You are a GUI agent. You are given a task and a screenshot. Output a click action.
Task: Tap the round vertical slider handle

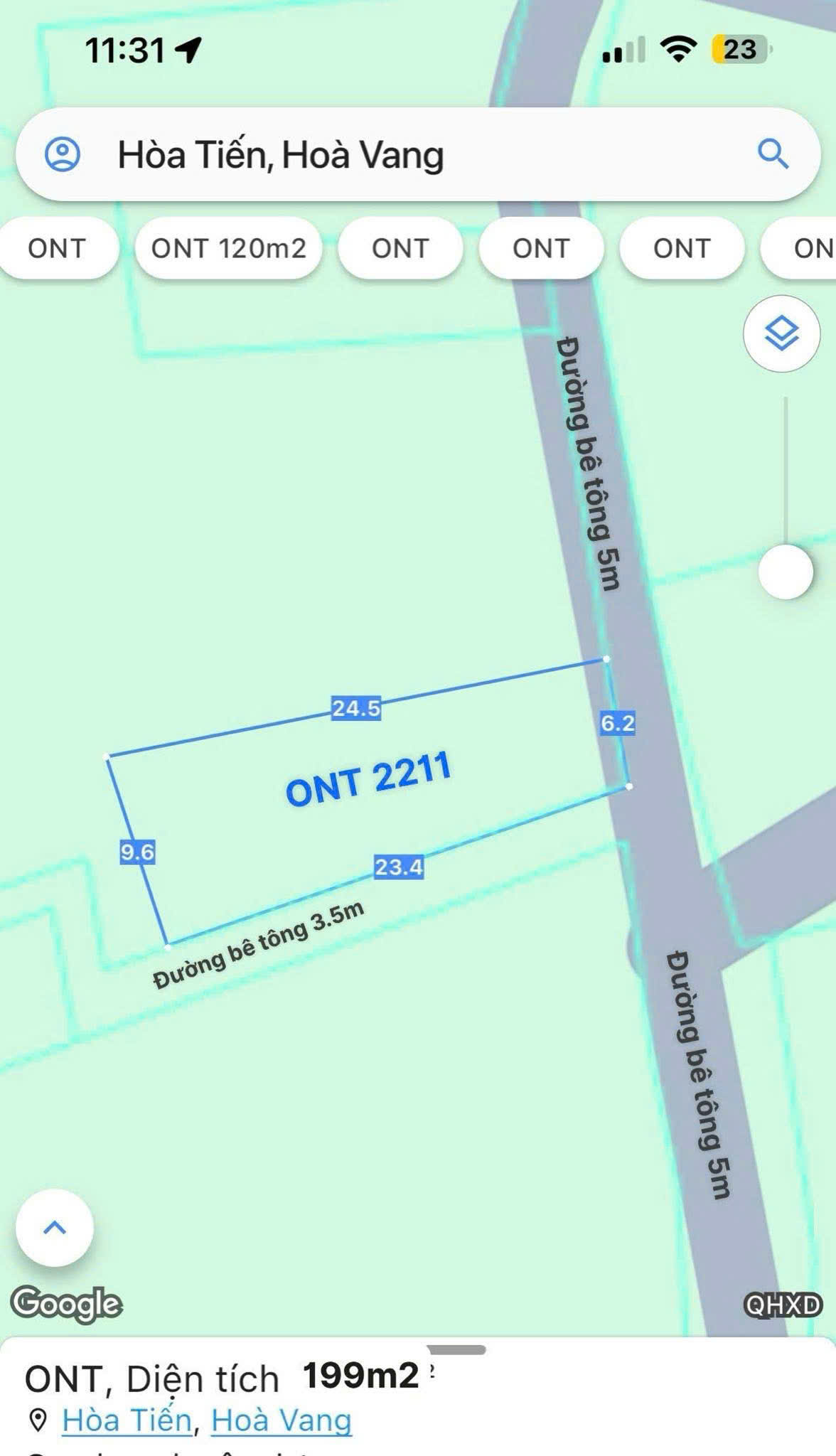[x=786, y=572]
